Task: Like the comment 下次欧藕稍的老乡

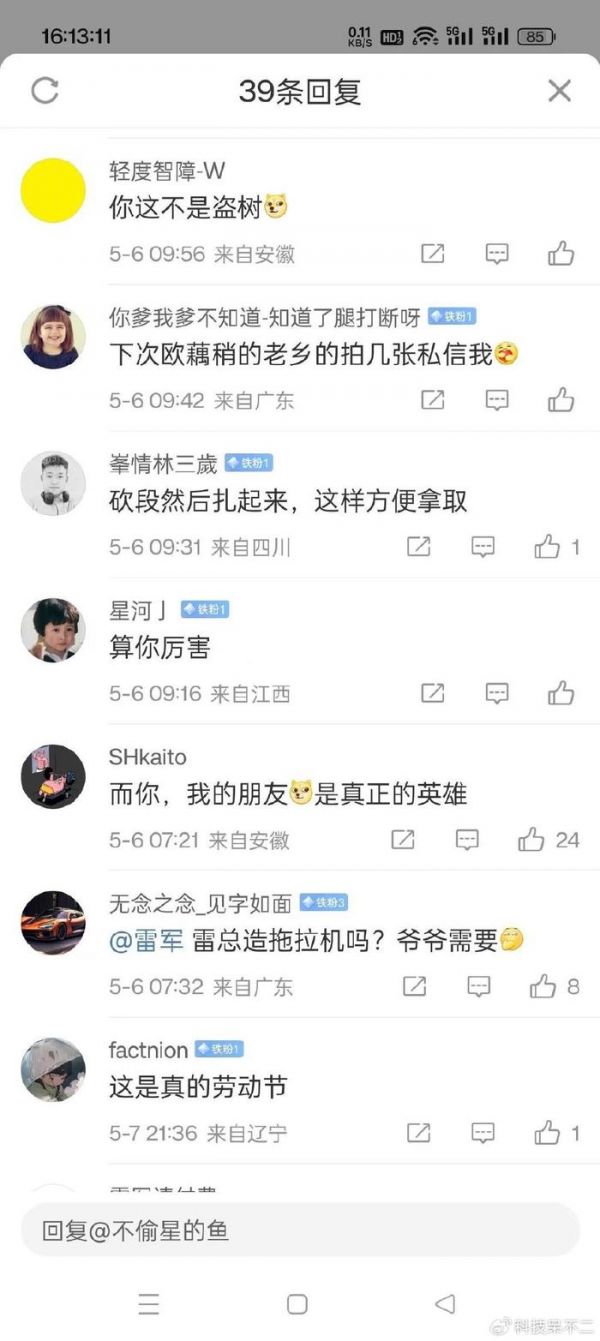Action: pos(561,401)
